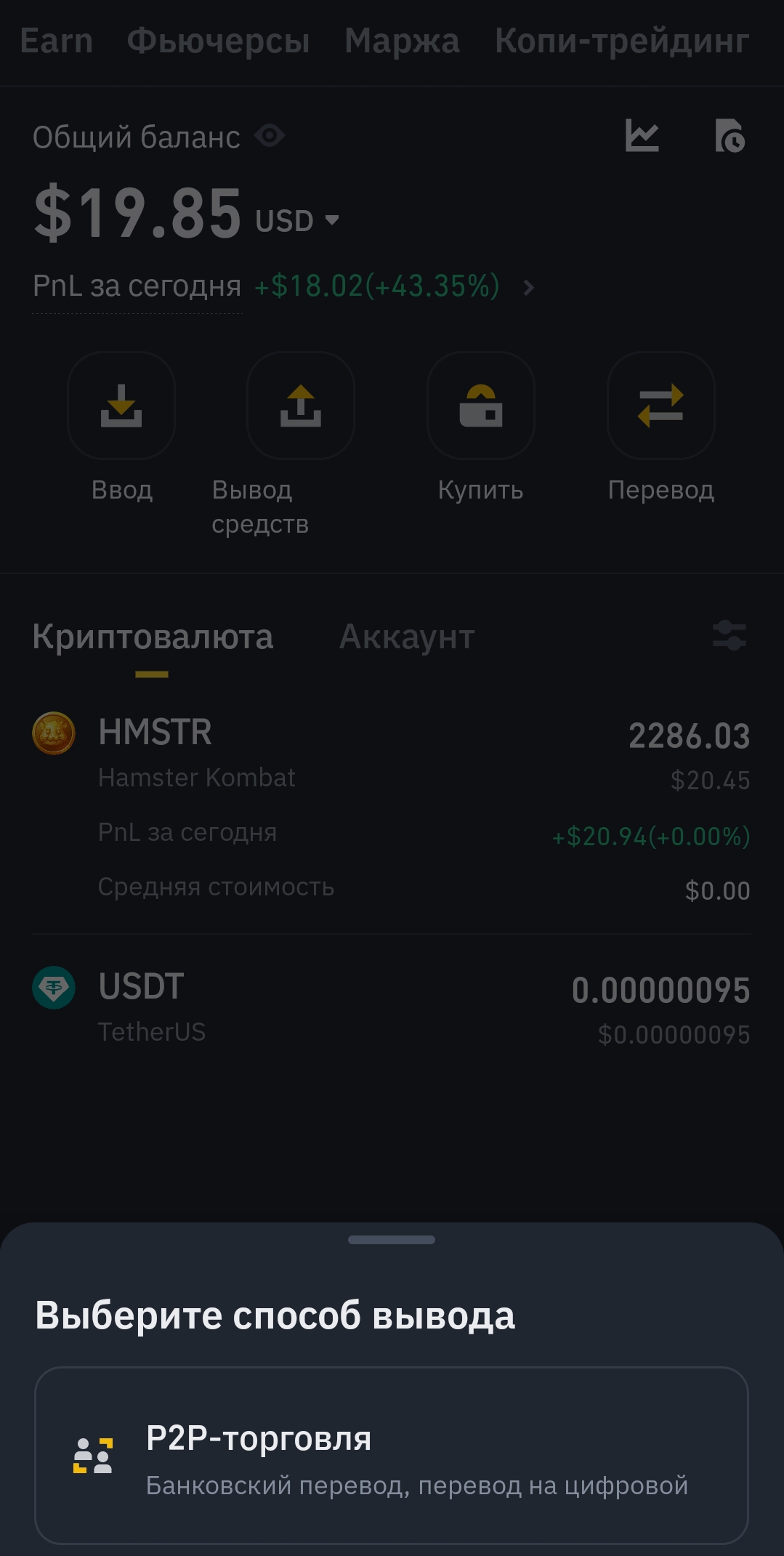The image size is (784, 1556).
Task: Open the Купить button
Action: pyautogui.click(x=480, y=406)
